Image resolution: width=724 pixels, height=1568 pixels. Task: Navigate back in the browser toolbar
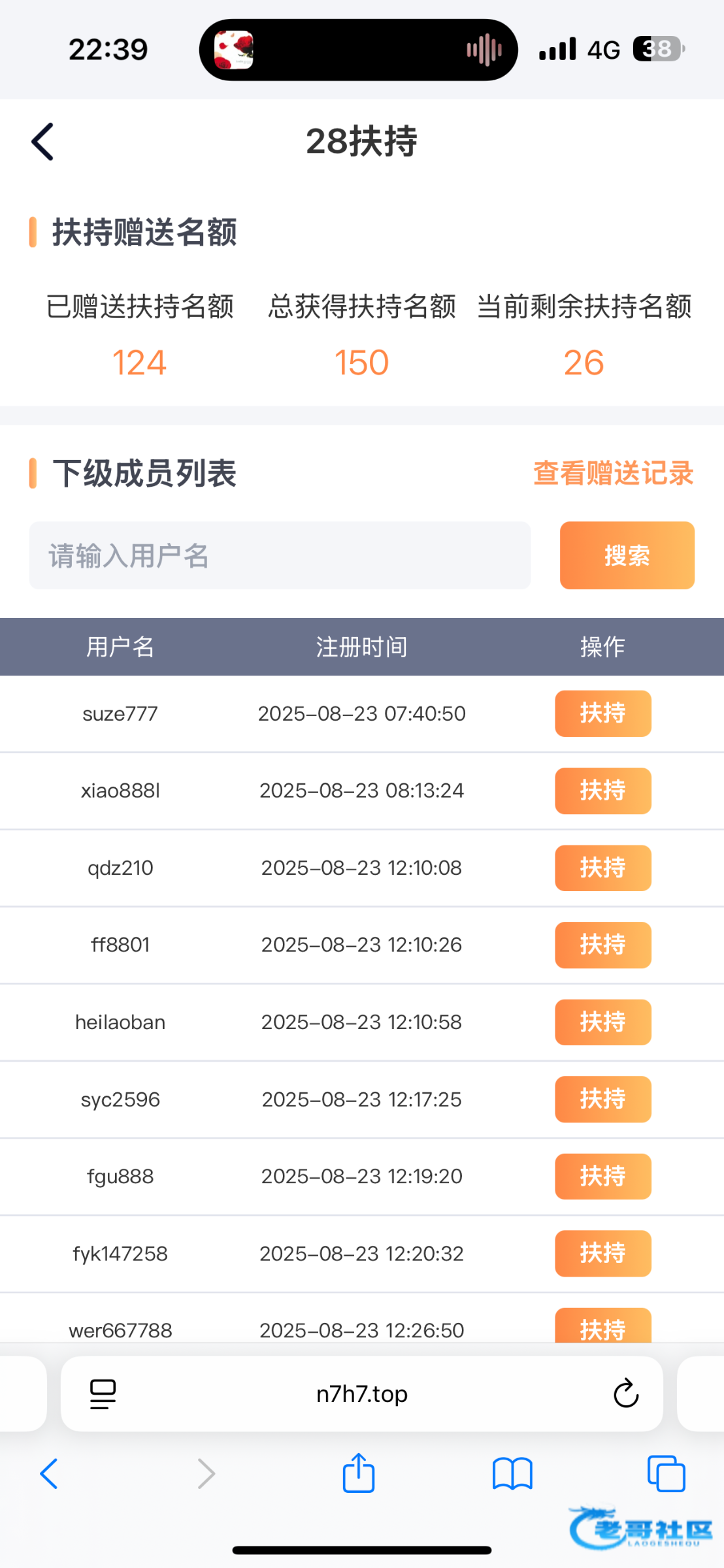pos(50,1474)
